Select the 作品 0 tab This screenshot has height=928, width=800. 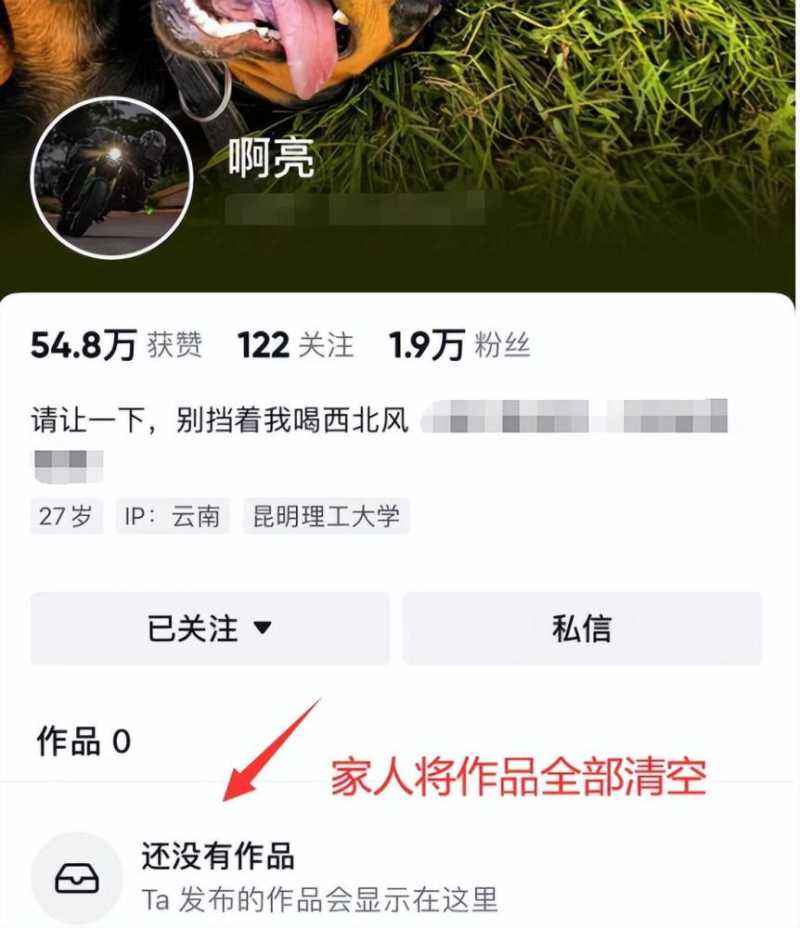click(84, 742)
